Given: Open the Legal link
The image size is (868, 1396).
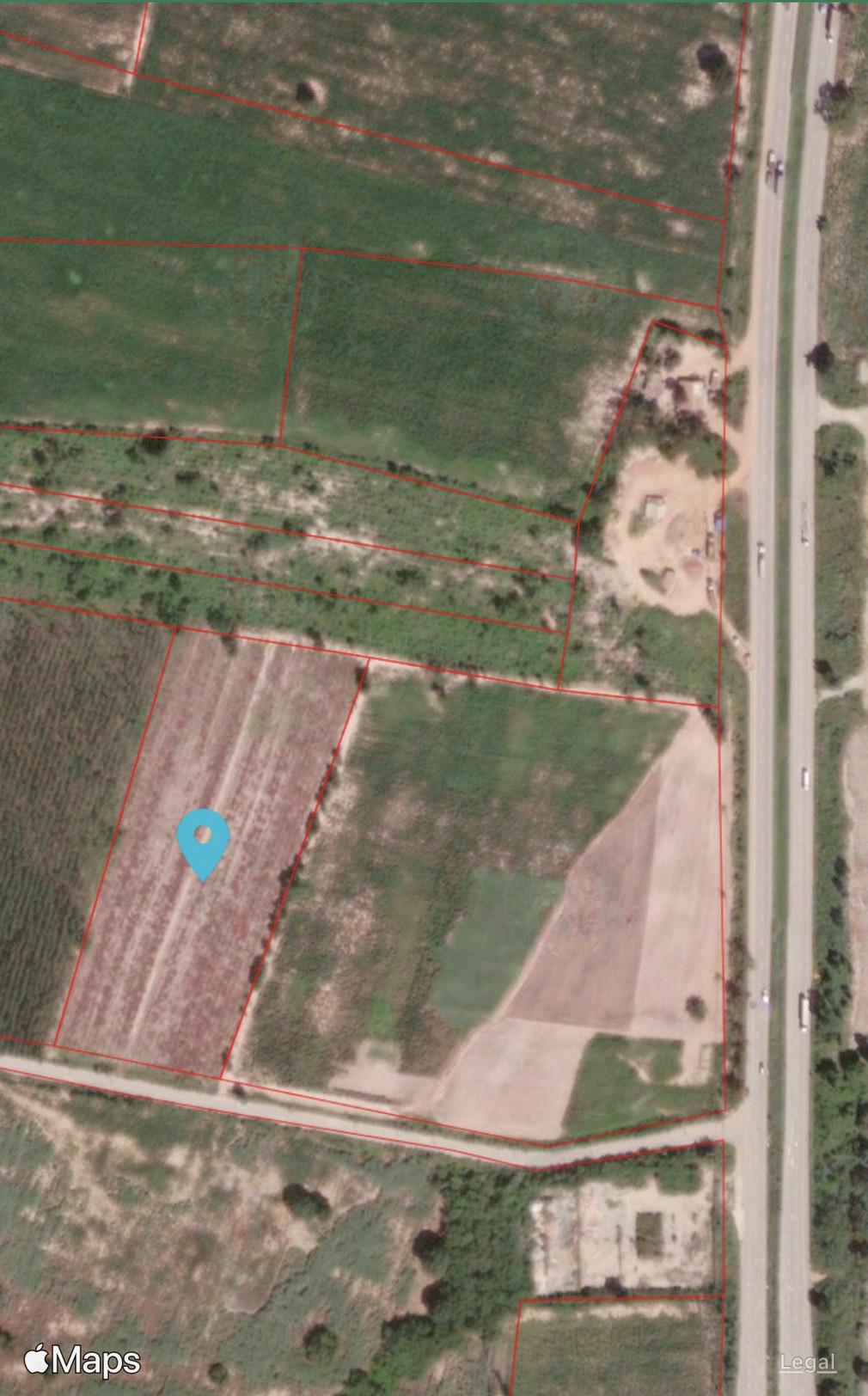Looking at the screenshot, I should pyautogui.click(x=808, y=1362).
